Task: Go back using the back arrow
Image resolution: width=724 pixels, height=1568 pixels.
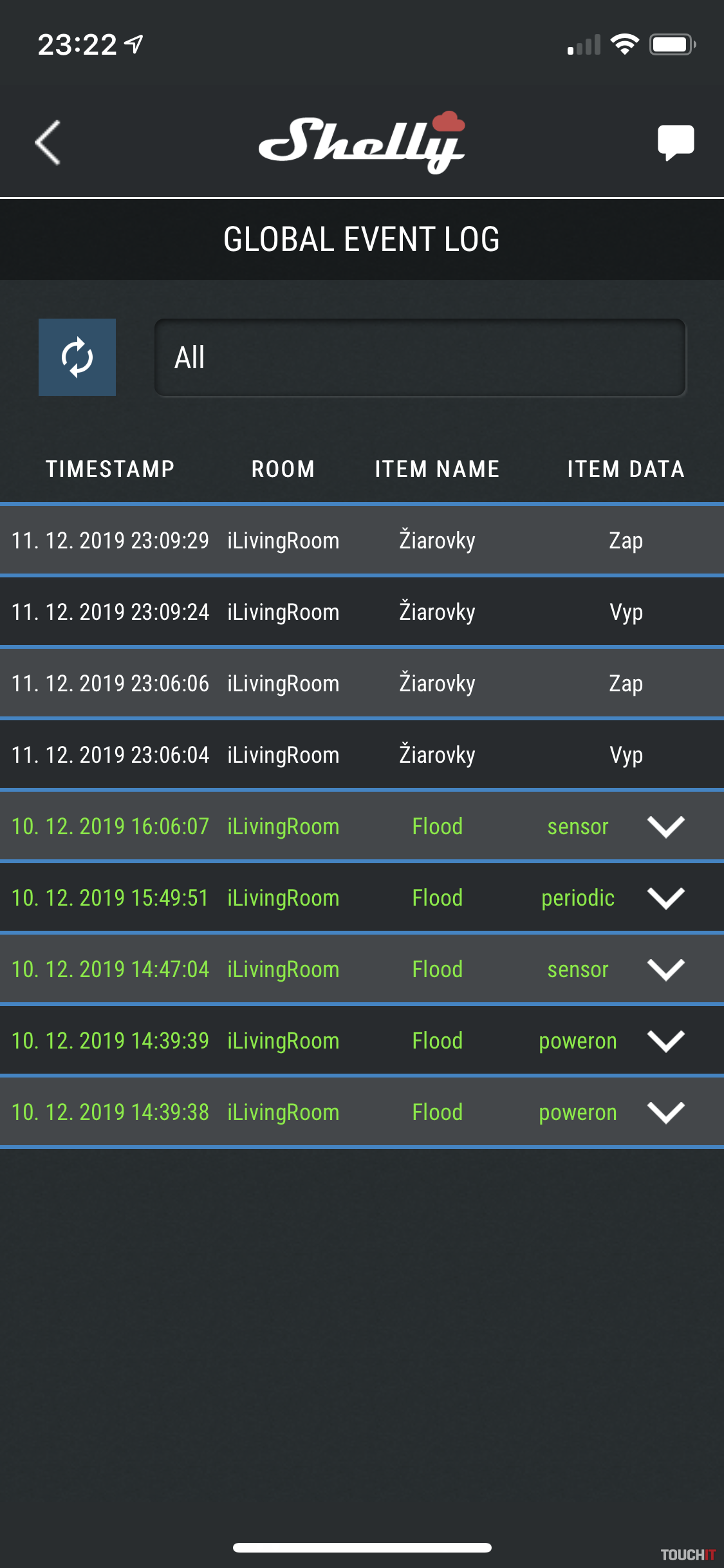Action: point(48,142)
